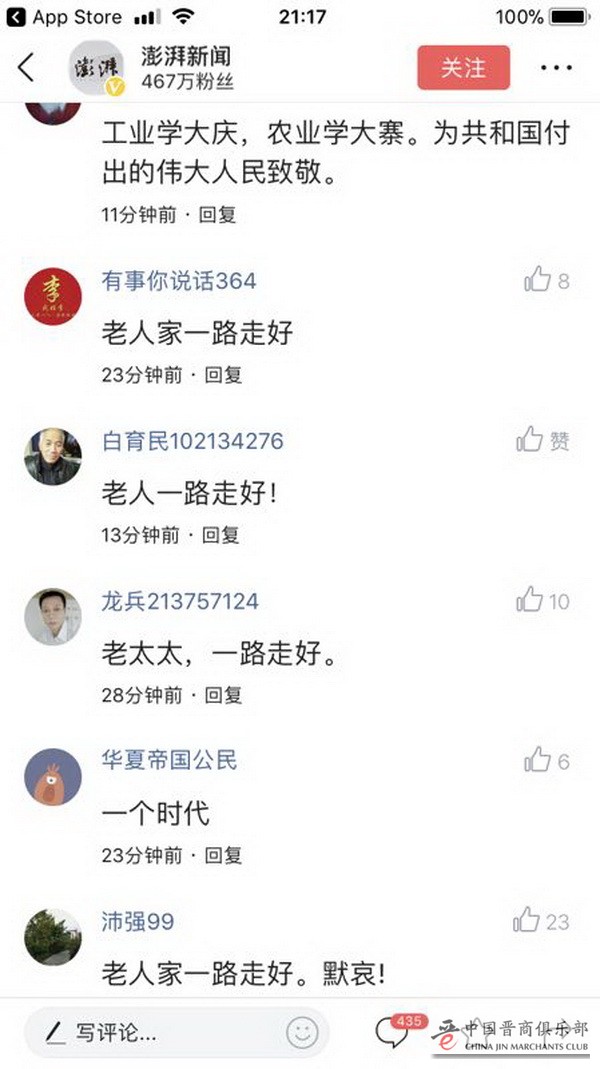Follow 澎湃新闻 with the 关注 button

coord(463,68)
